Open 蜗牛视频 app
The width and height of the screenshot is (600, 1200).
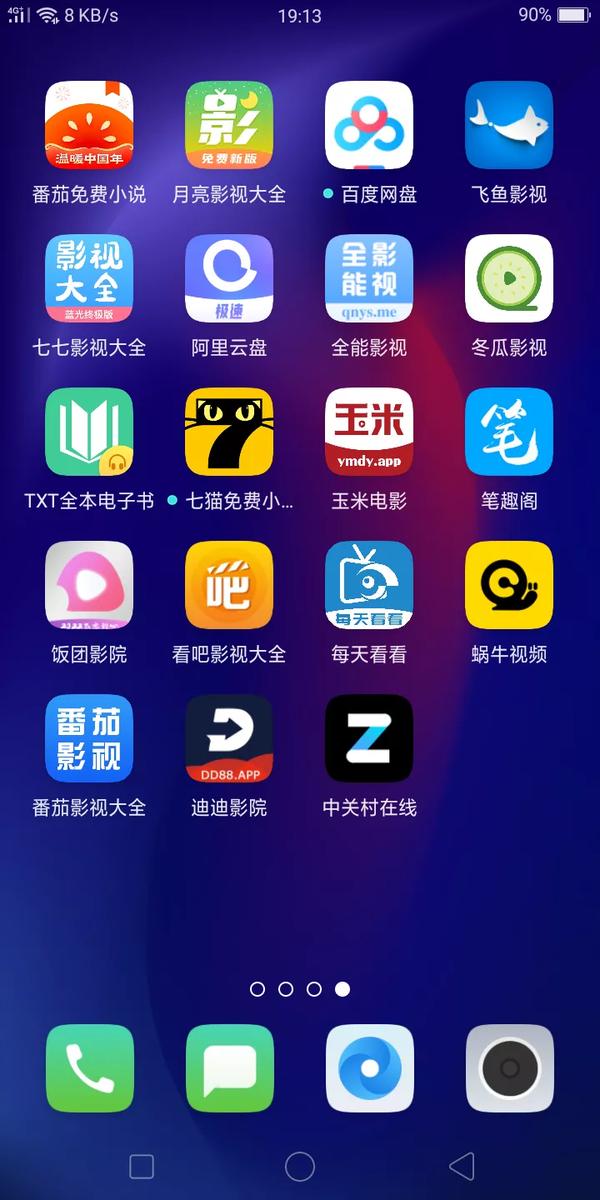[x=509, y=585]
